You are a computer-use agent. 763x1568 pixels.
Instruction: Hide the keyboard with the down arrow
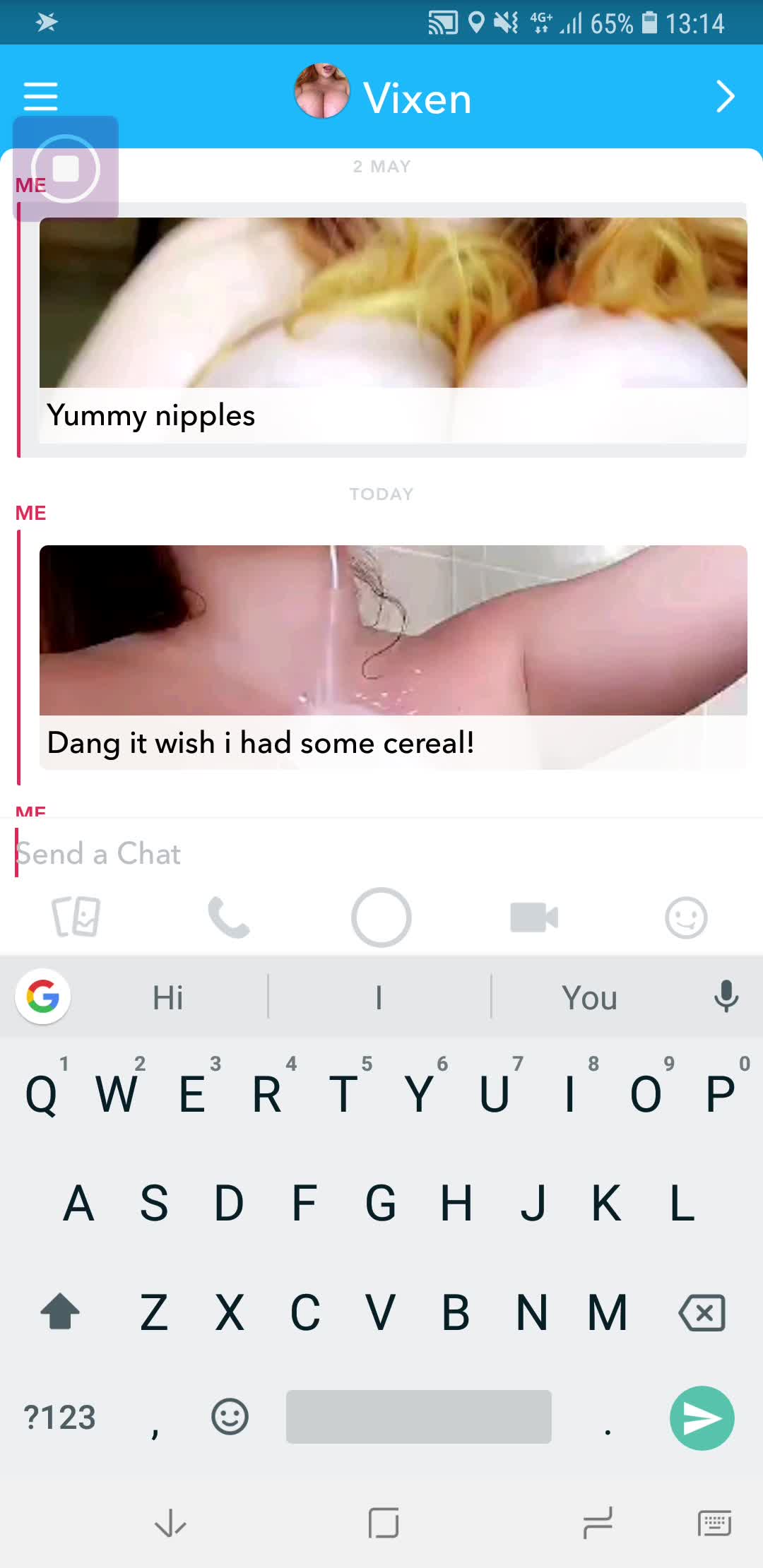(170, 1524)
